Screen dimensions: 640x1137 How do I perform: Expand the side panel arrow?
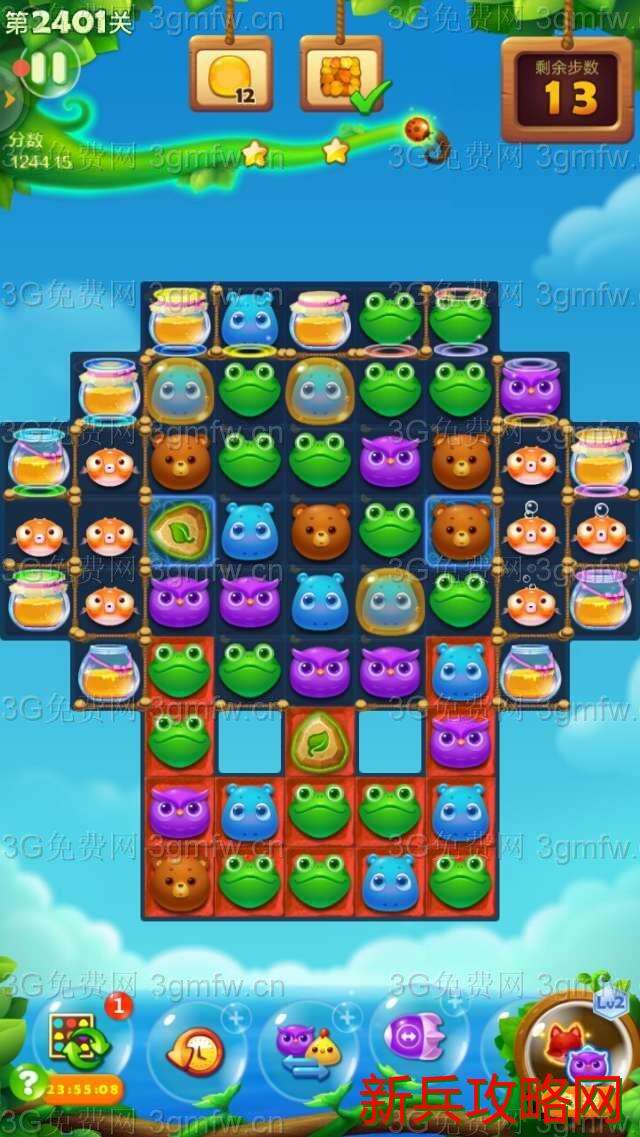coord(9,98)
